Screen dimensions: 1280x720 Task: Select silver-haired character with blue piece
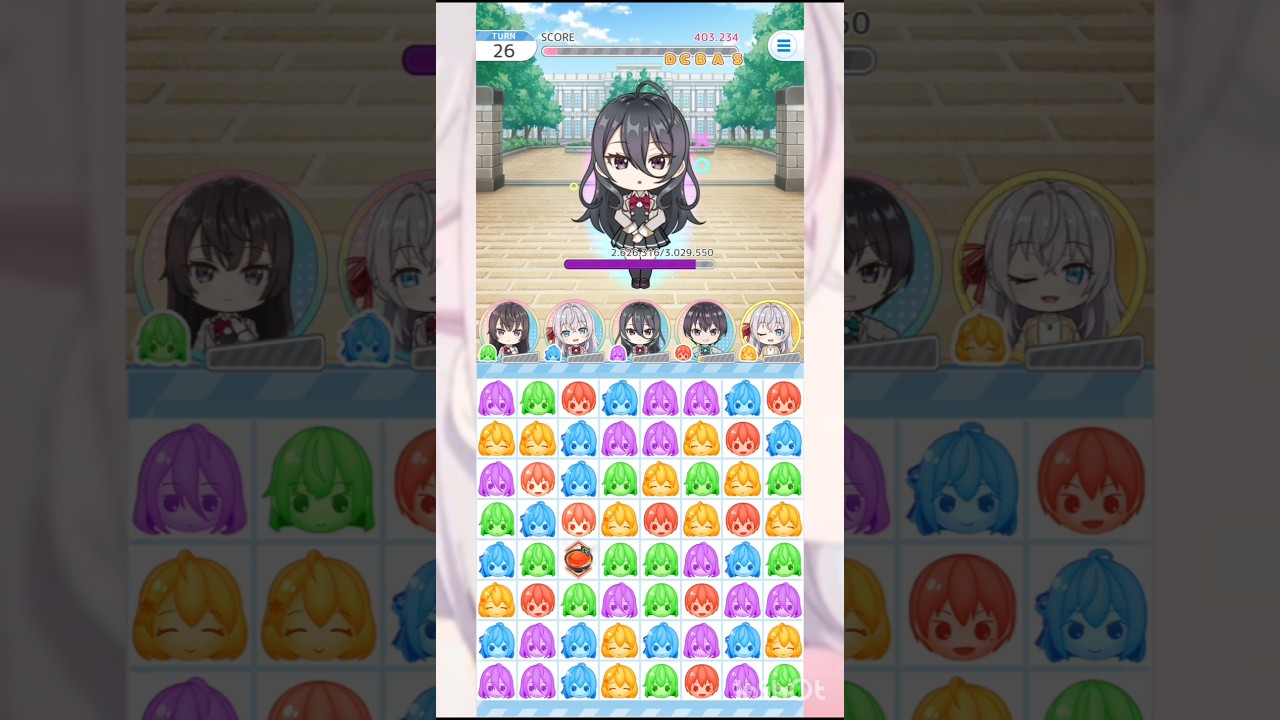pyautogui.click(x=574, y=330)
